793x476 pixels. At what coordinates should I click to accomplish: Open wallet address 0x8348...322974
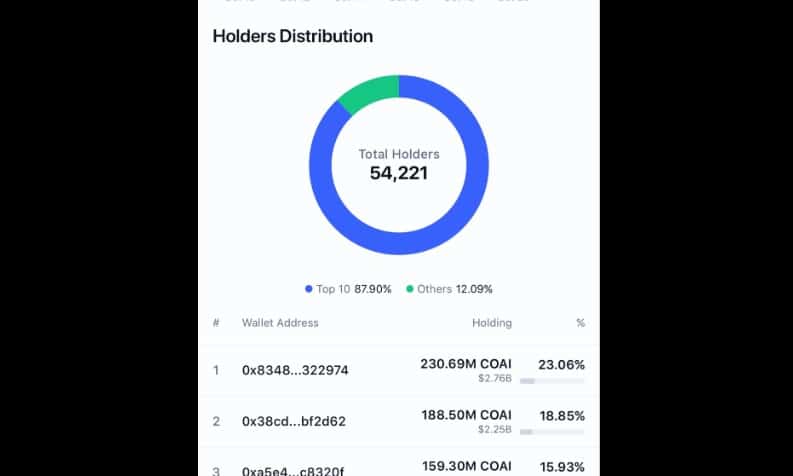tap(295, 370)
